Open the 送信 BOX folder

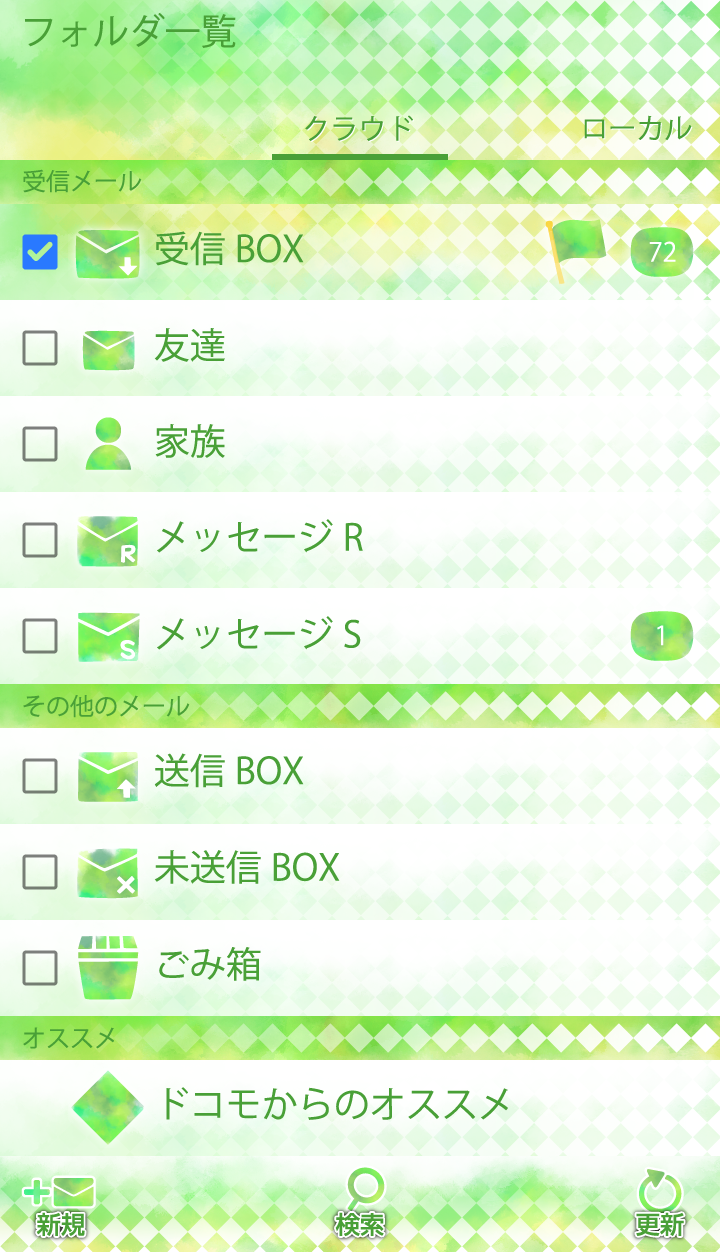pos(230,772)
